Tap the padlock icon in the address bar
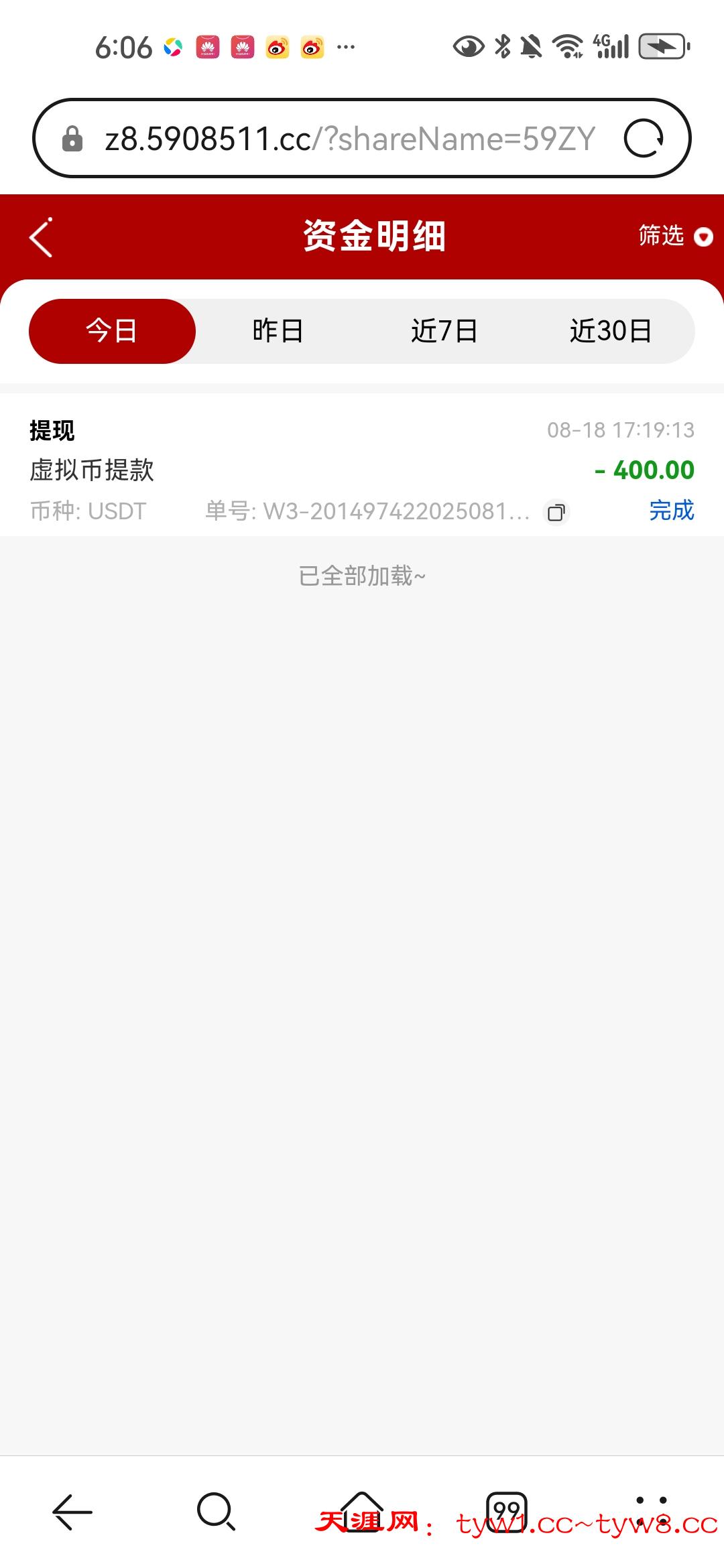This screenshot has height=1568, width=724. click(72, 137)
